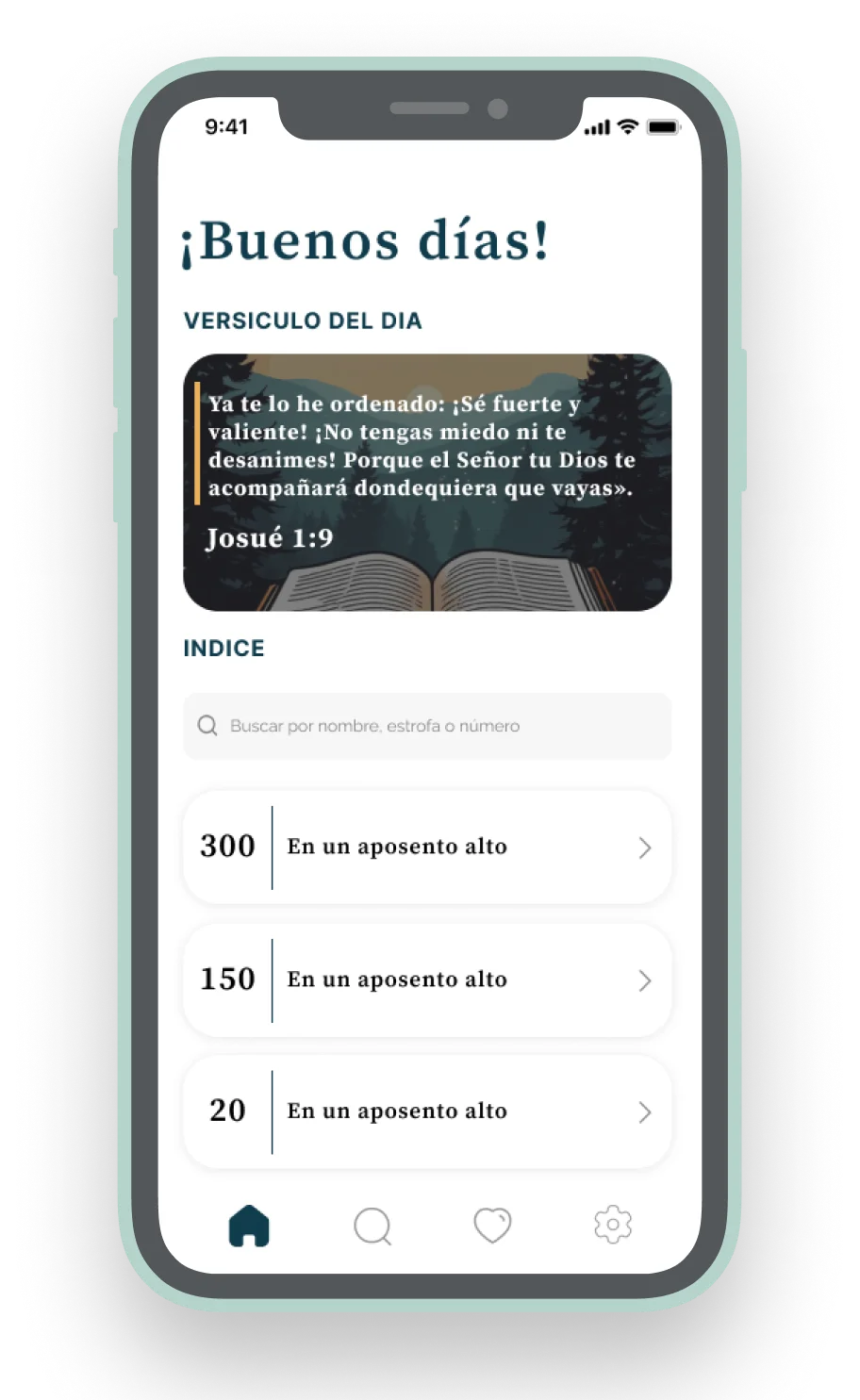Open the settings gear tab
The width and height of the screenshot is (860, 1400).
click(x=612, y=1225)
